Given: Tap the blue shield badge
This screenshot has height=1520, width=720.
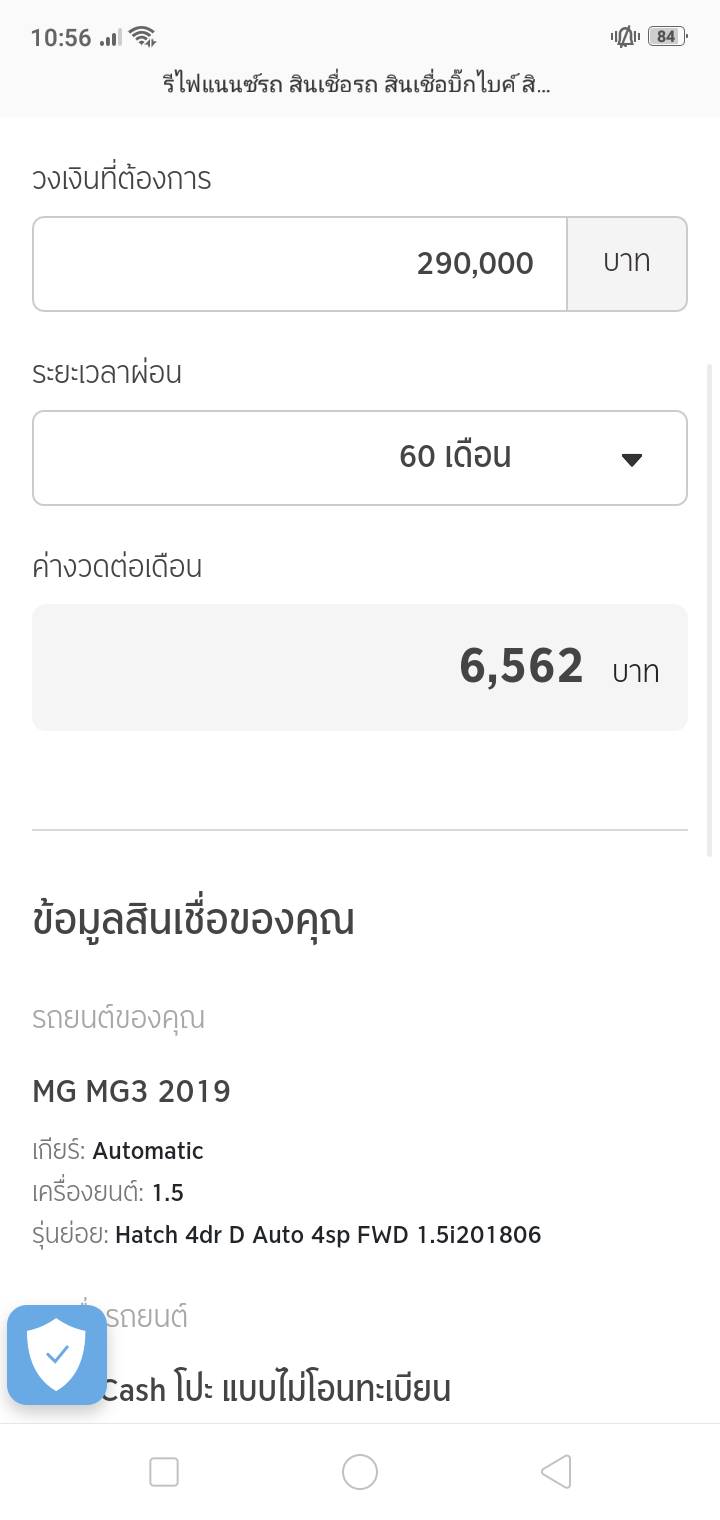Looking at the screenshot, I should coord(57,1355).
